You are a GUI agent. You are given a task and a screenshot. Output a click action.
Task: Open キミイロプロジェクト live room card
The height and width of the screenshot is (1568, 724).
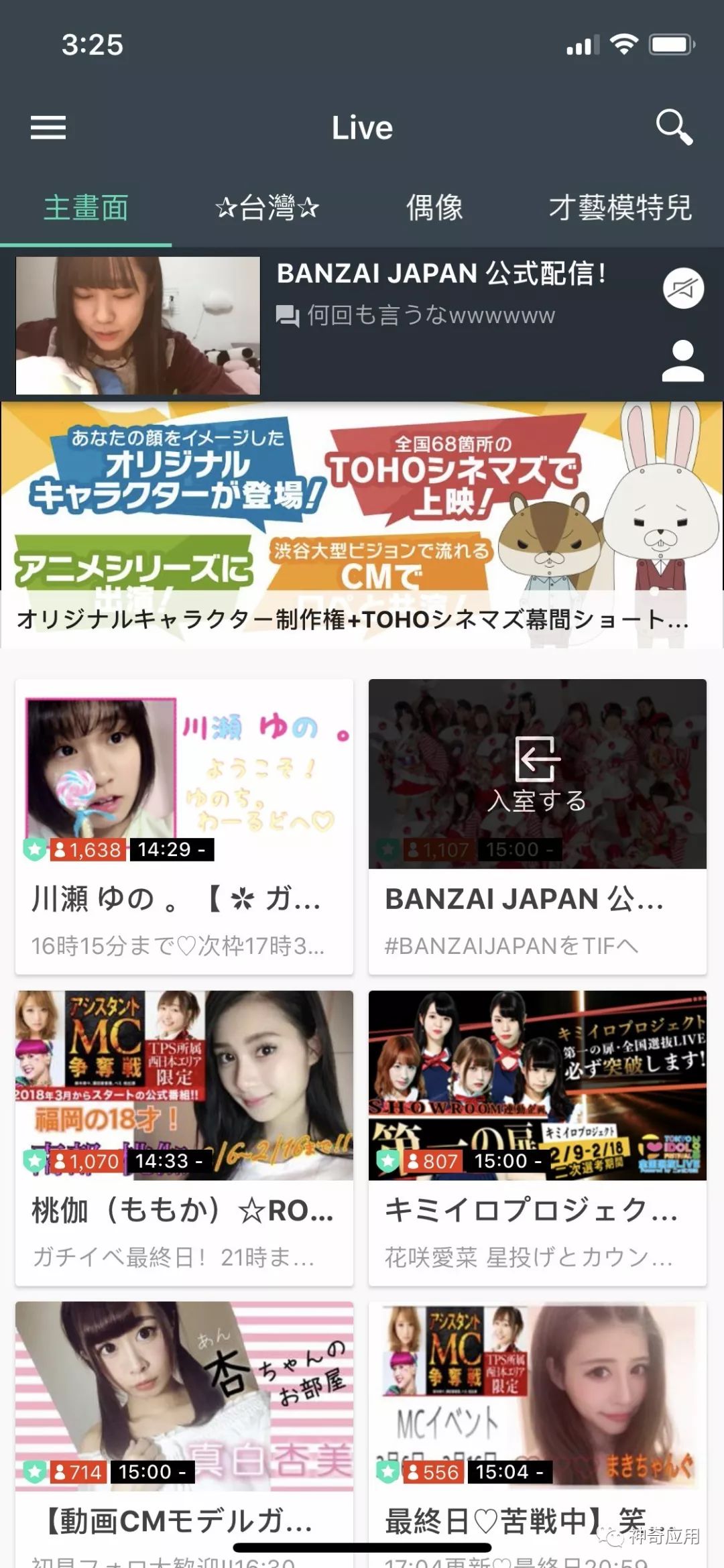pos(537,1138)
